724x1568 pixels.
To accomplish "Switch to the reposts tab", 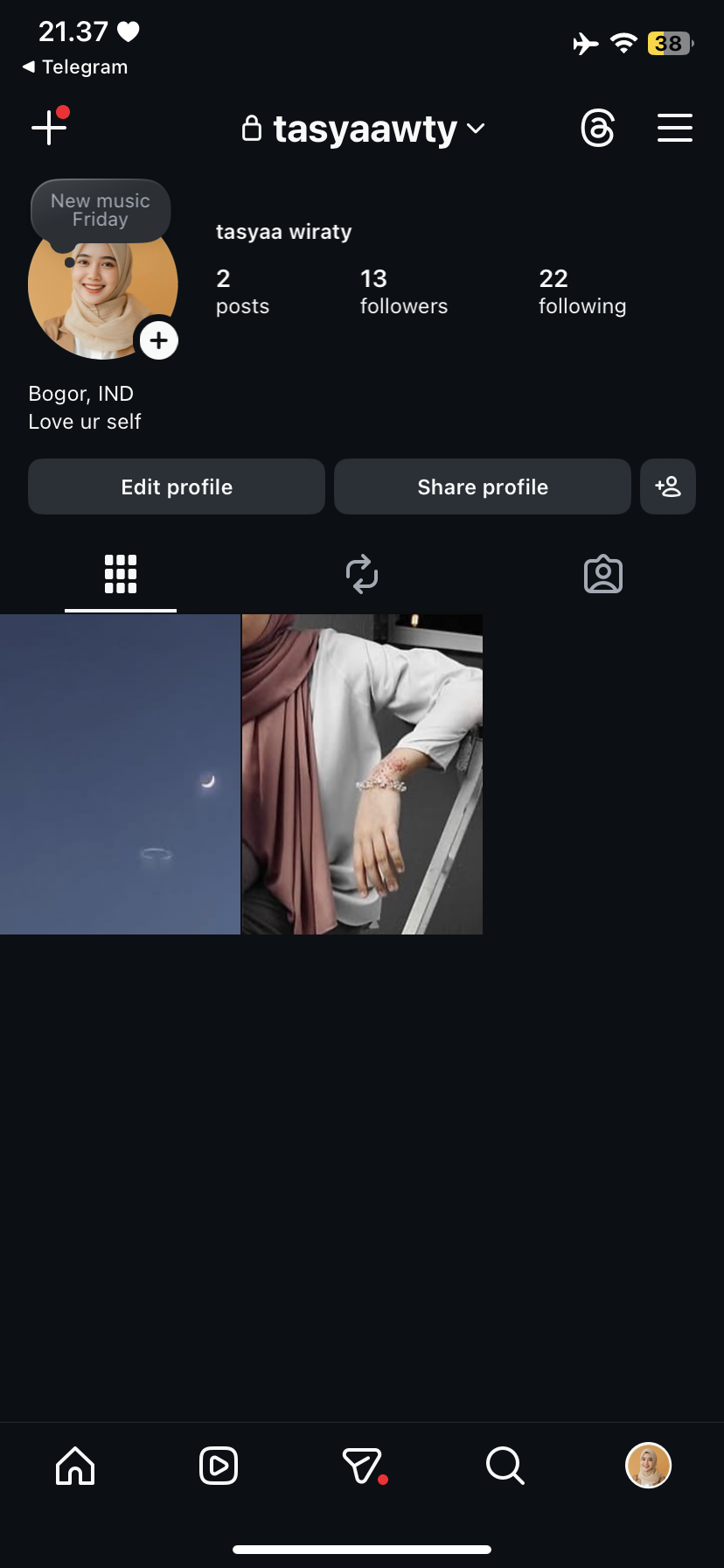I will (362, 574).
